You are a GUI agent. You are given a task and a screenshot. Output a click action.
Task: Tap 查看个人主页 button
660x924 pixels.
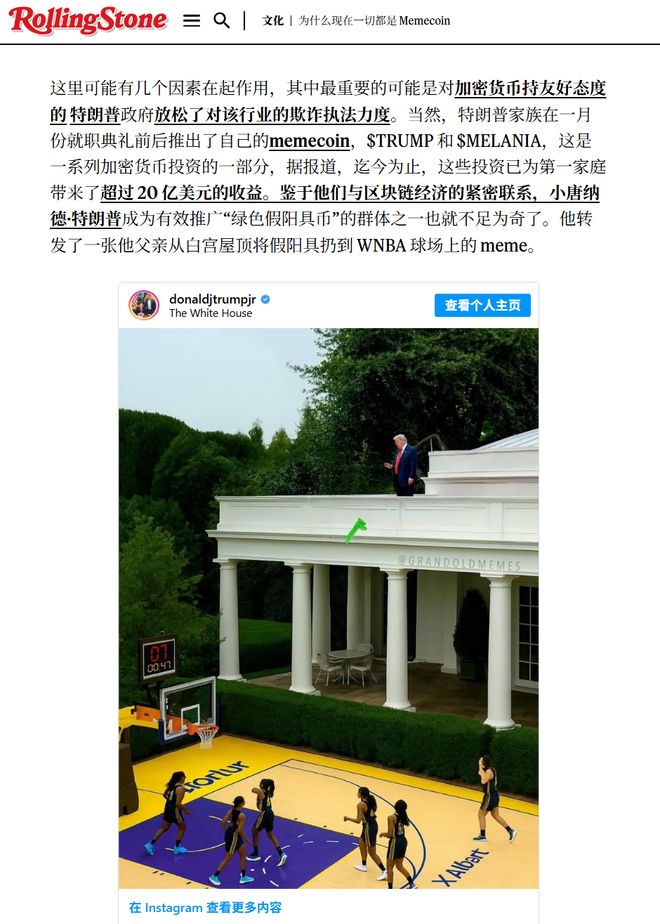click(482, 305)
